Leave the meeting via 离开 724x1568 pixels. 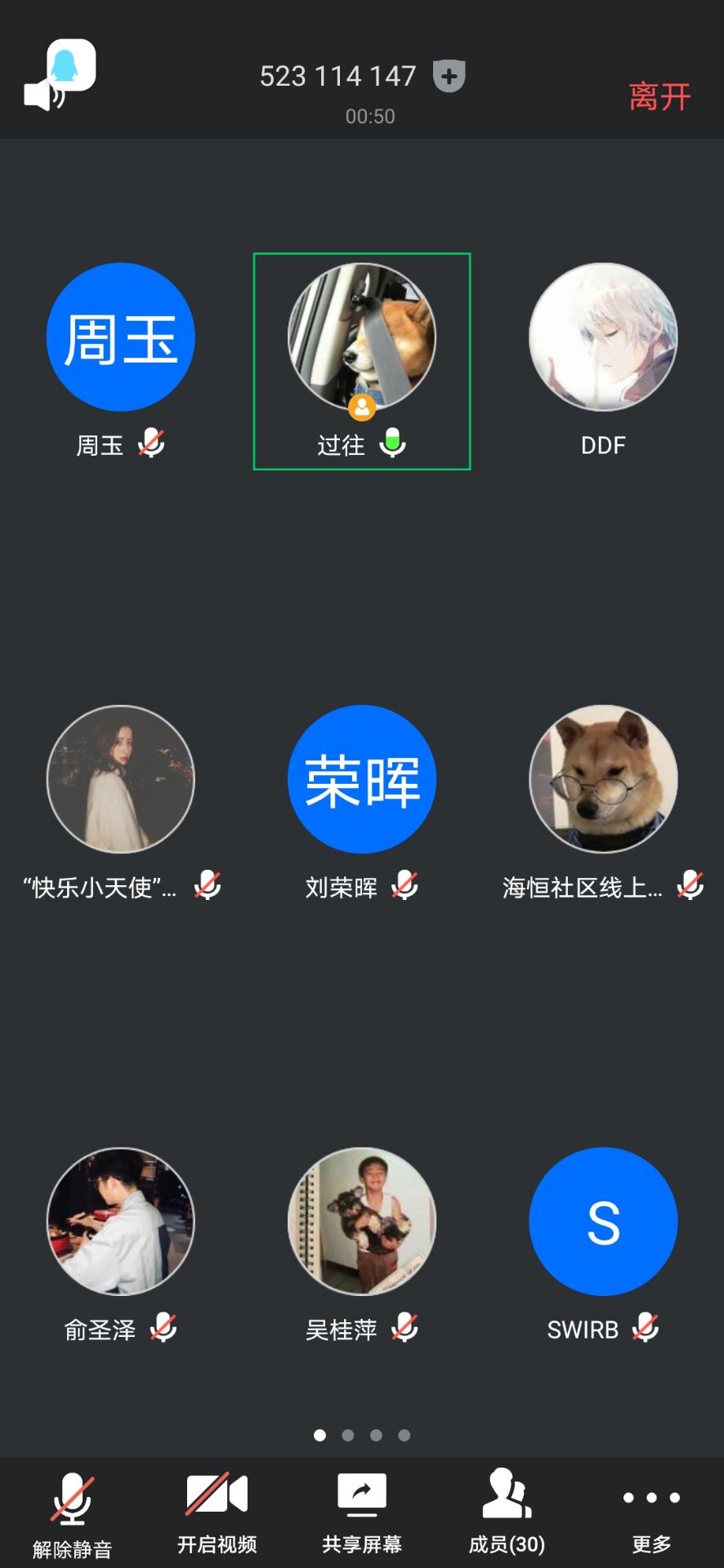pos(659,96)
